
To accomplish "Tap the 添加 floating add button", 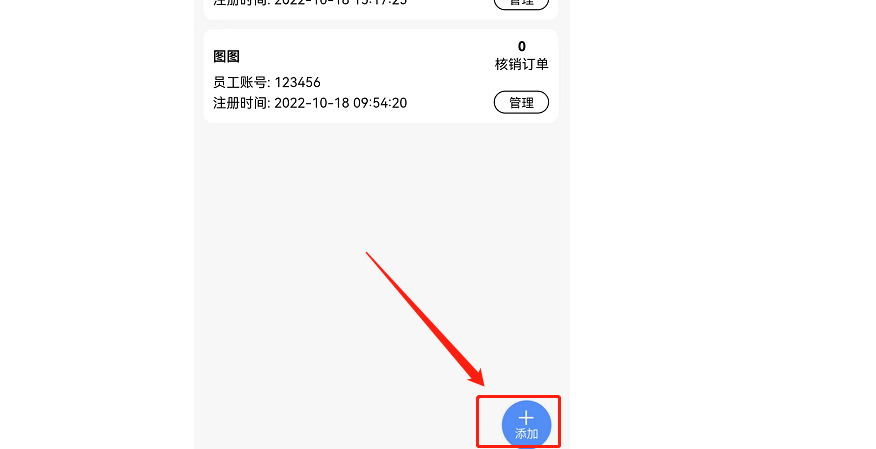I will (x=526, y=424).
